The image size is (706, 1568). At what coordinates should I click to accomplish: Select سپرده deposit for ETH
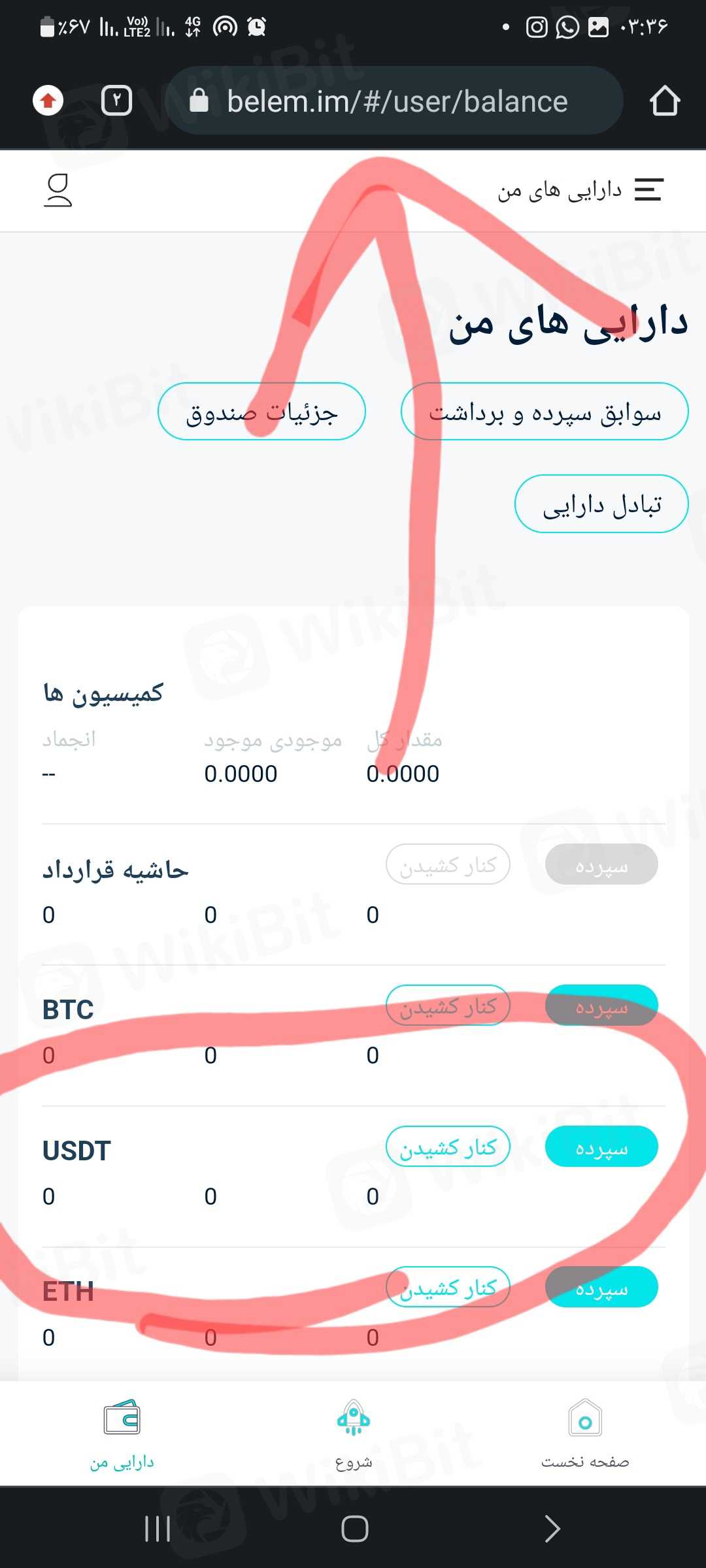[x=601, y=1288]
